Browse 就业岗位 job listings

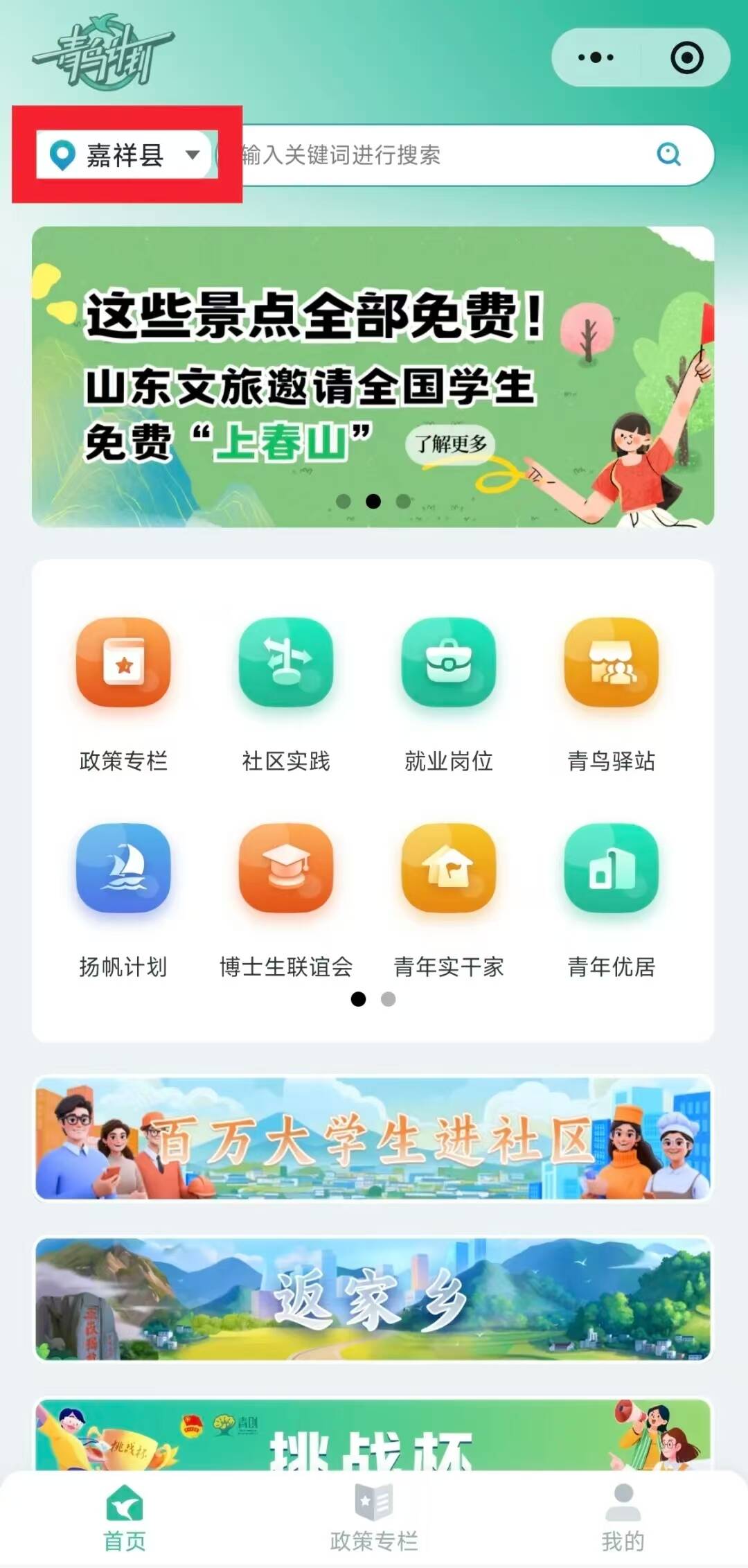(449, 694)
